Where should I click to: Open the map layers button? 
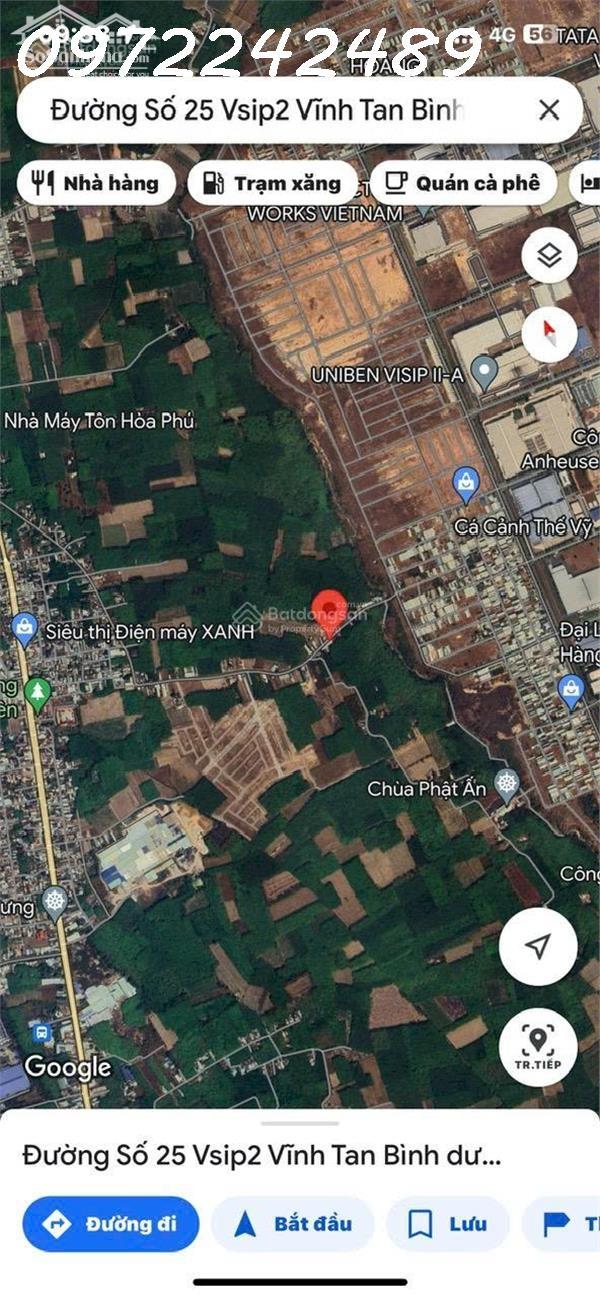tap(549, 258)
